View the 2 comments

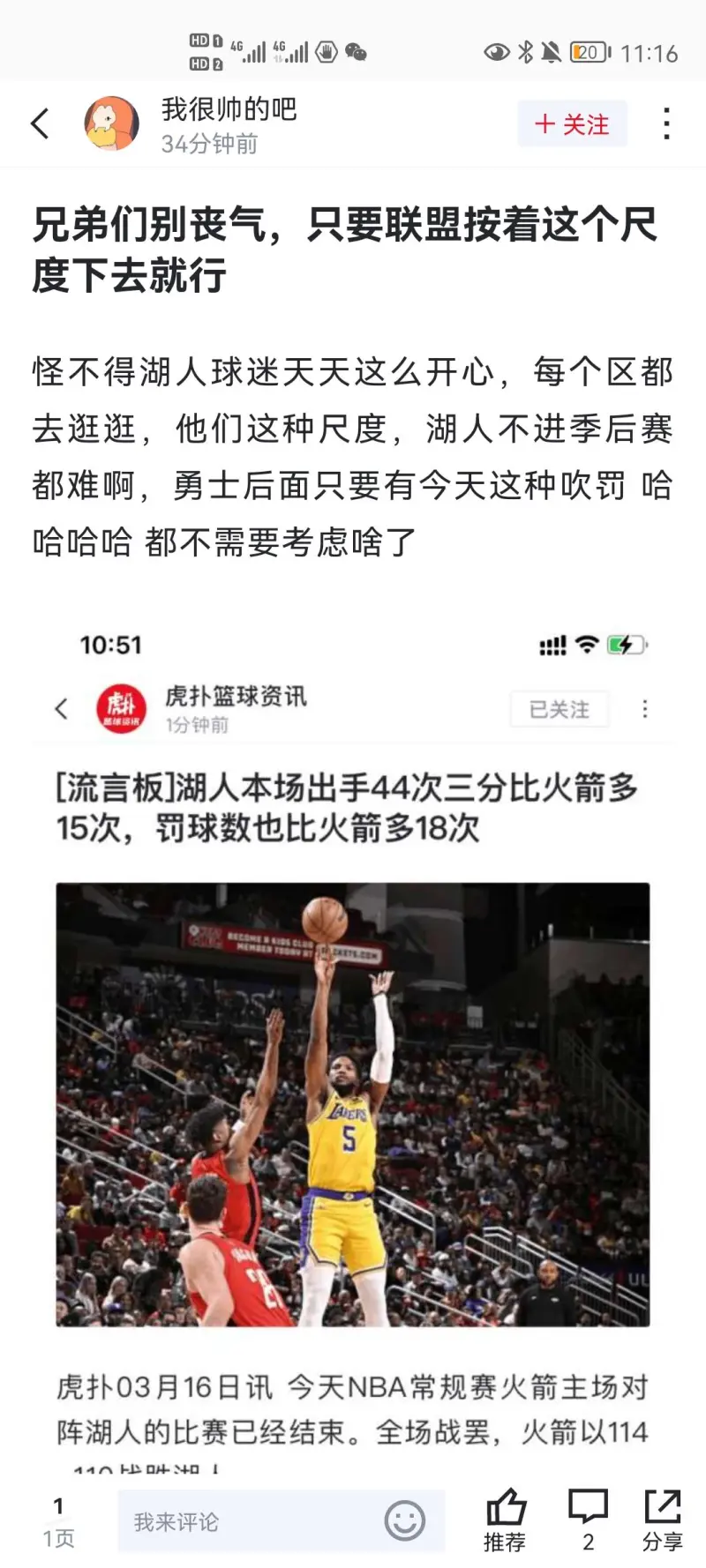click(x=588, y=1519)
